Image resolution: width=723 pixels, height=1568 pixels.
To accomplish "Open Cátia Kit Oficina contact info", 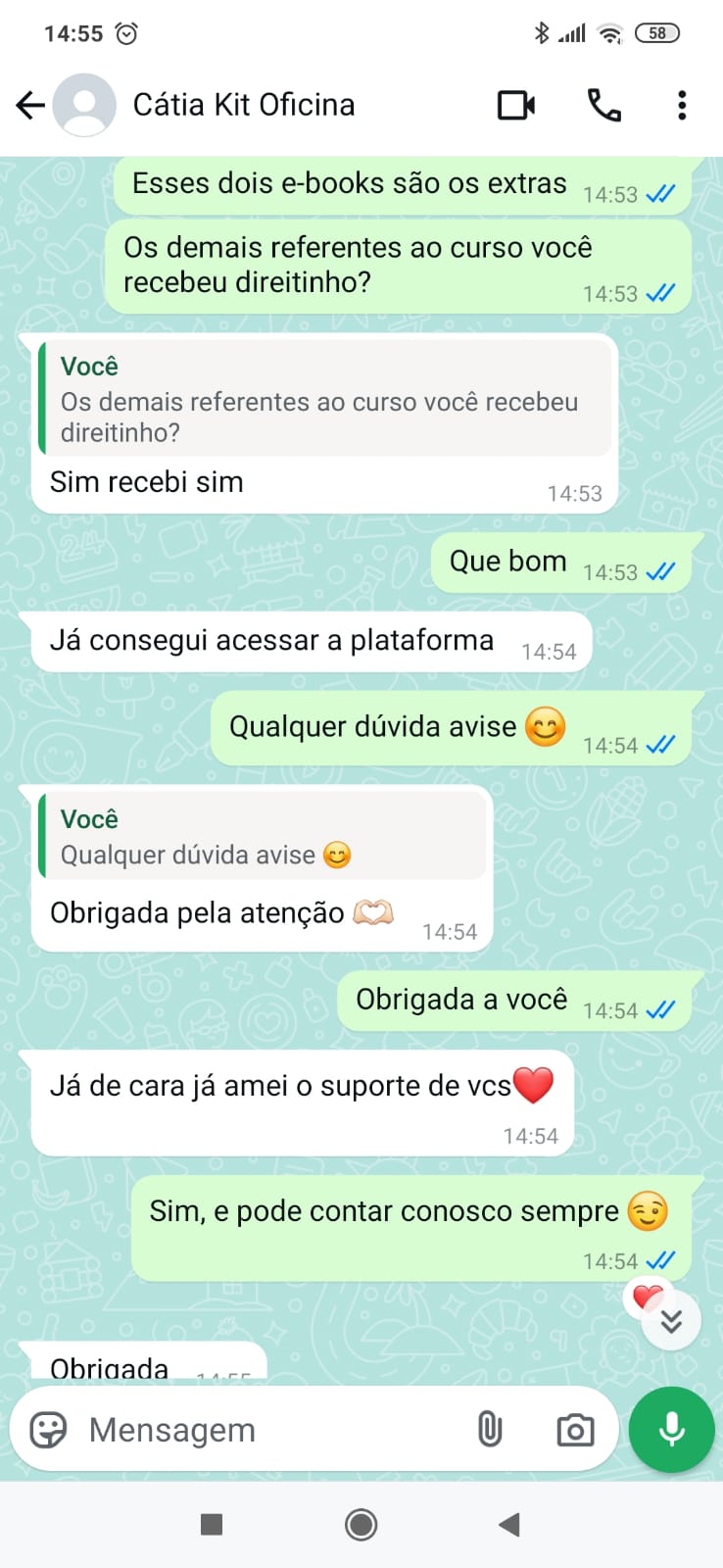I will pyautogui.click(x=243, y=105).
